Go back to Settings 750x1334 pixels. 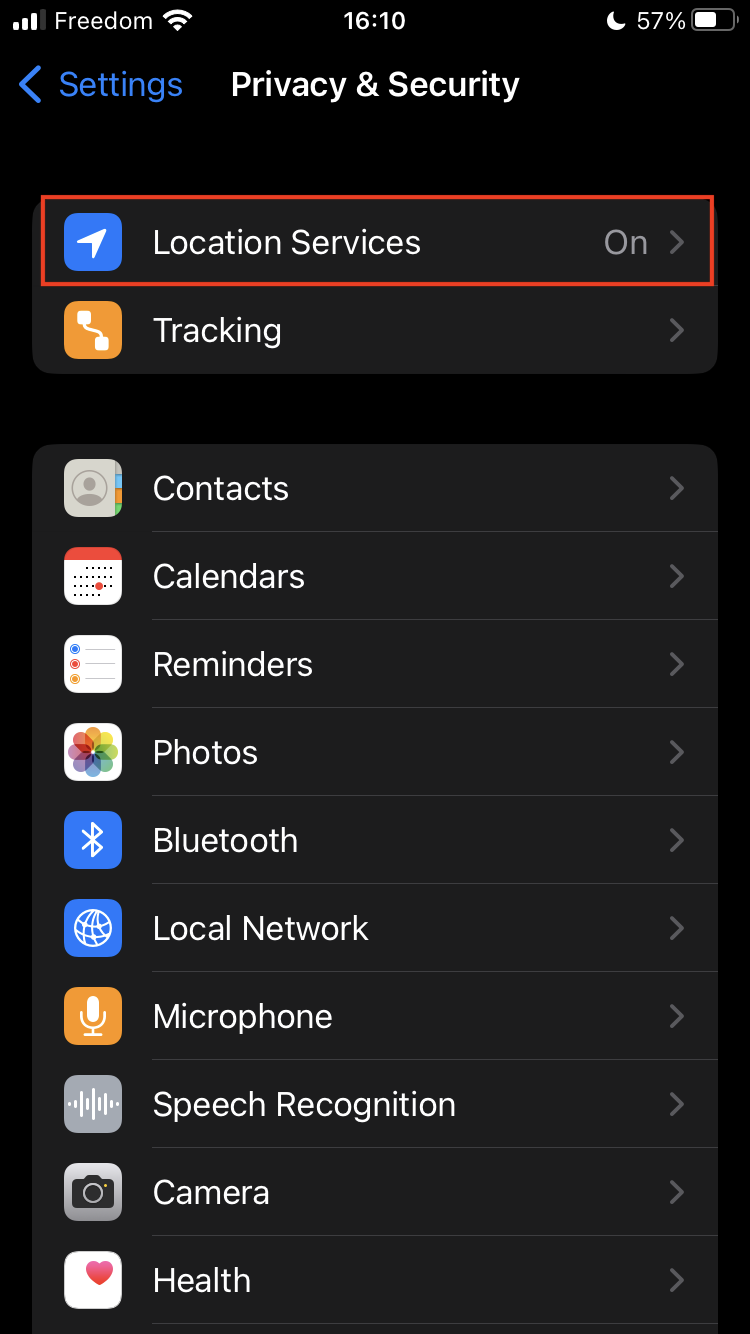point(101,85)
